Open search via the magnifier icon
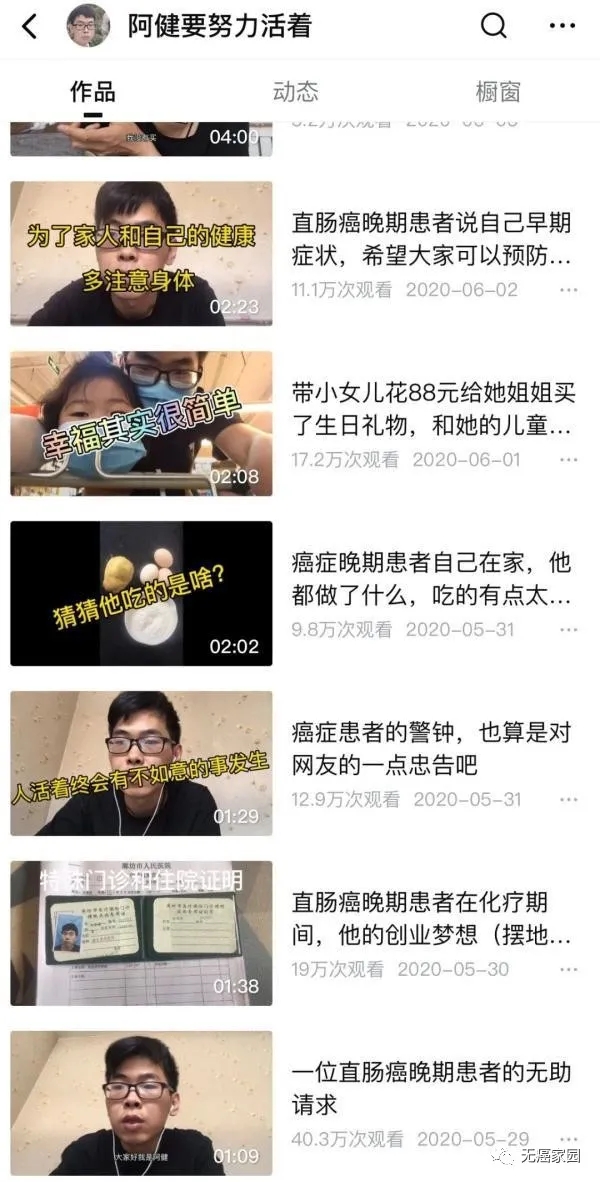600x1182 pixels. point(494,27)
